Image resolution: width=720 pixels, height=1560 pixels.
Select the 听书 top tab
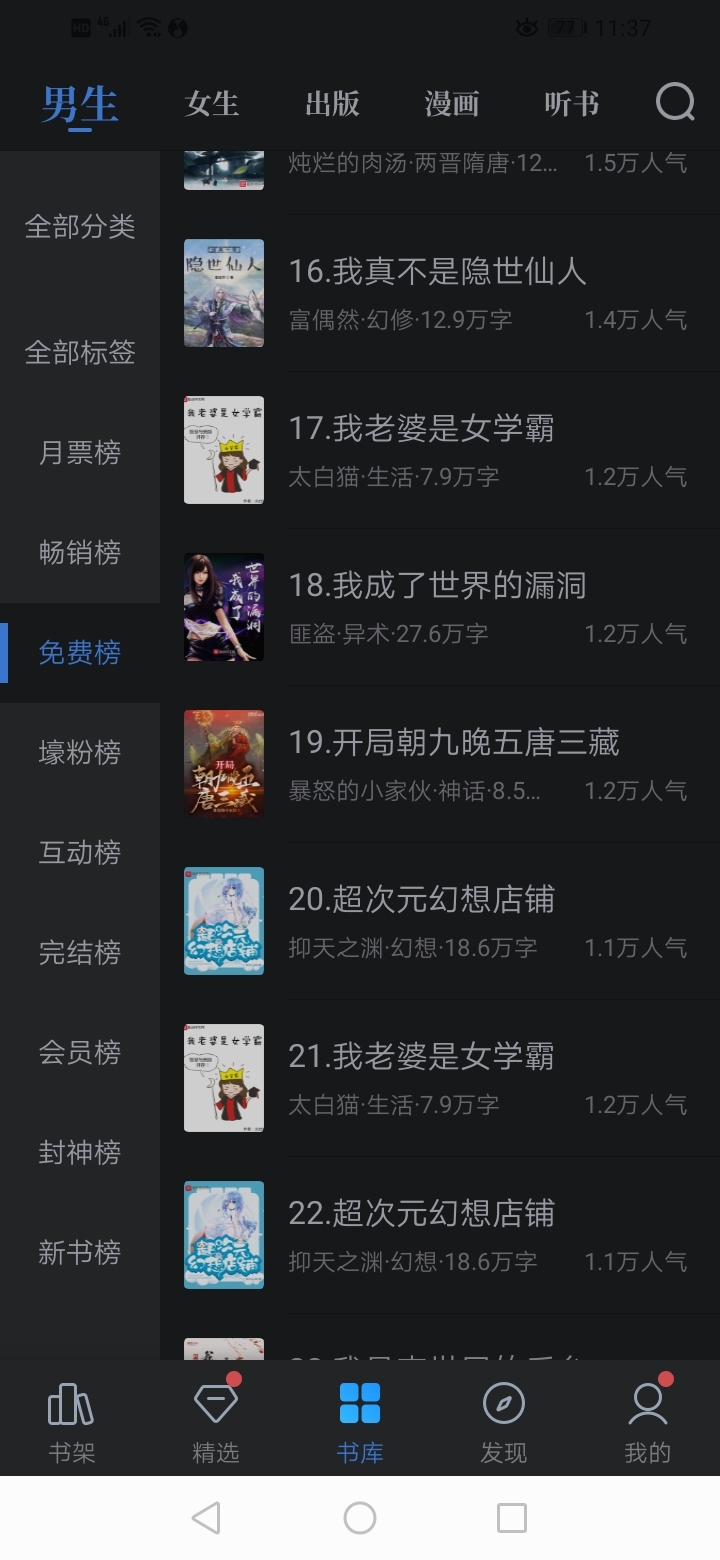pos(572,103)
